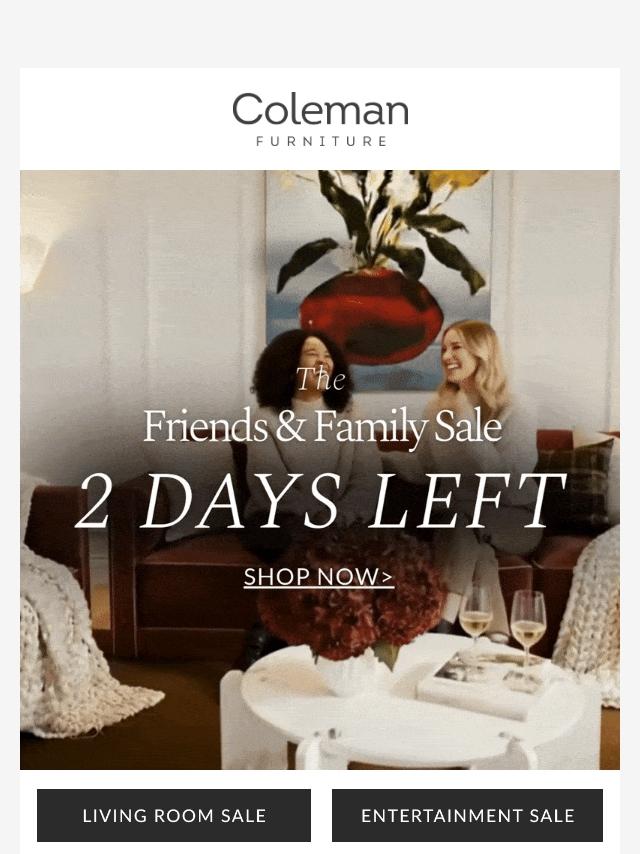
Task: Tap the Shop Now link
Action: [319, 577]
